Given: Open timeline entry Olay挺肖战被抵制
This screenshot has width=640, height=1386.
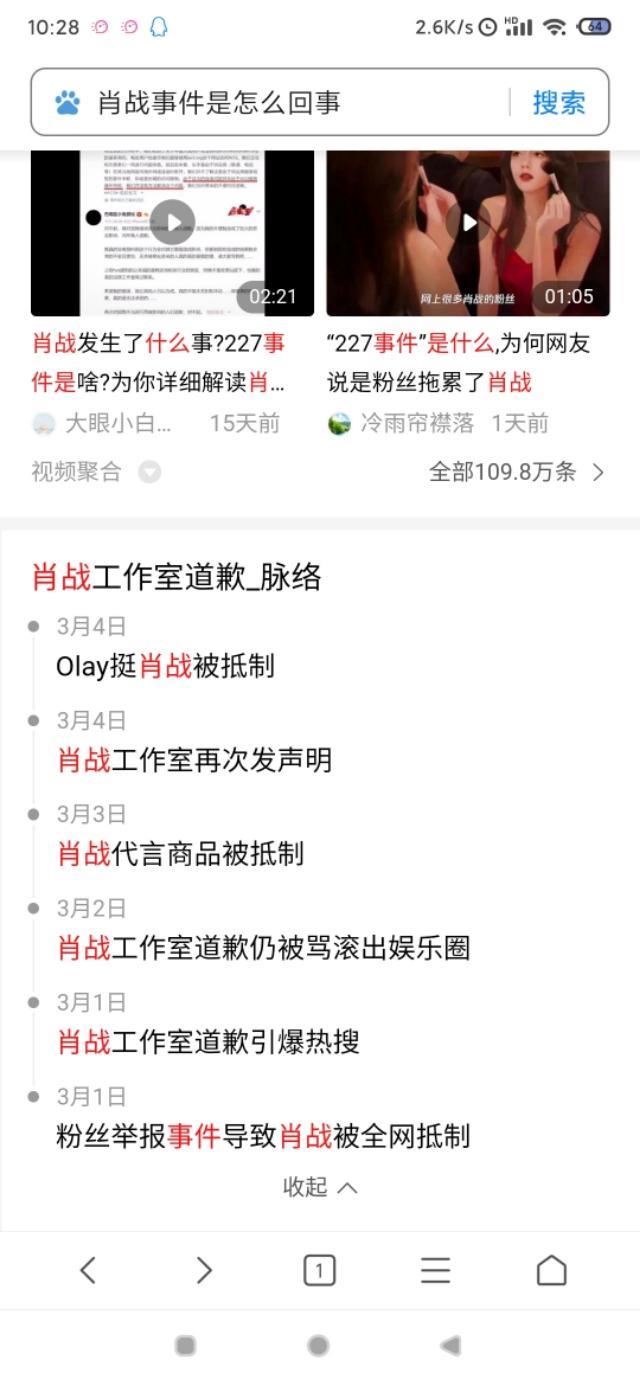Looking at the screenshot, I should [165, 666].
